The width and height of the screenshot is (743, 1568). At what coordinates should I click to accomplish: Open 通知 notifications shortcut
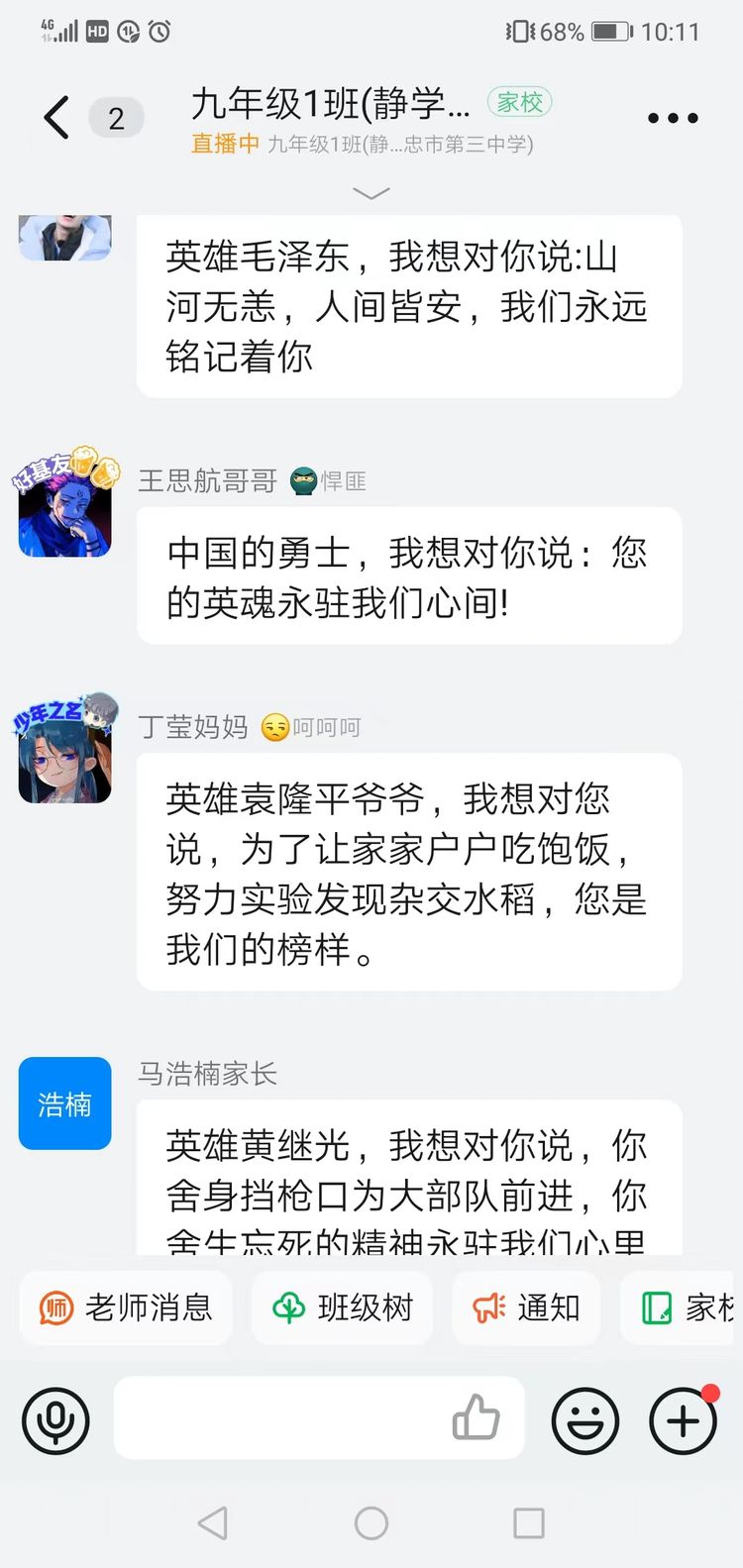click(526, 1308)
